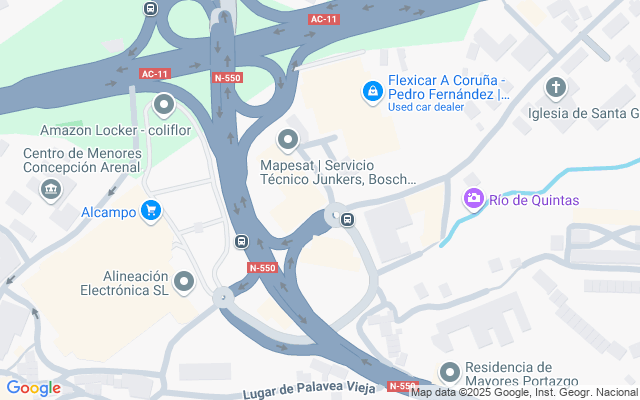Tap the Alineación Electrónica SL marker
This screenshot has height=400, width=640.
point(183,283)
